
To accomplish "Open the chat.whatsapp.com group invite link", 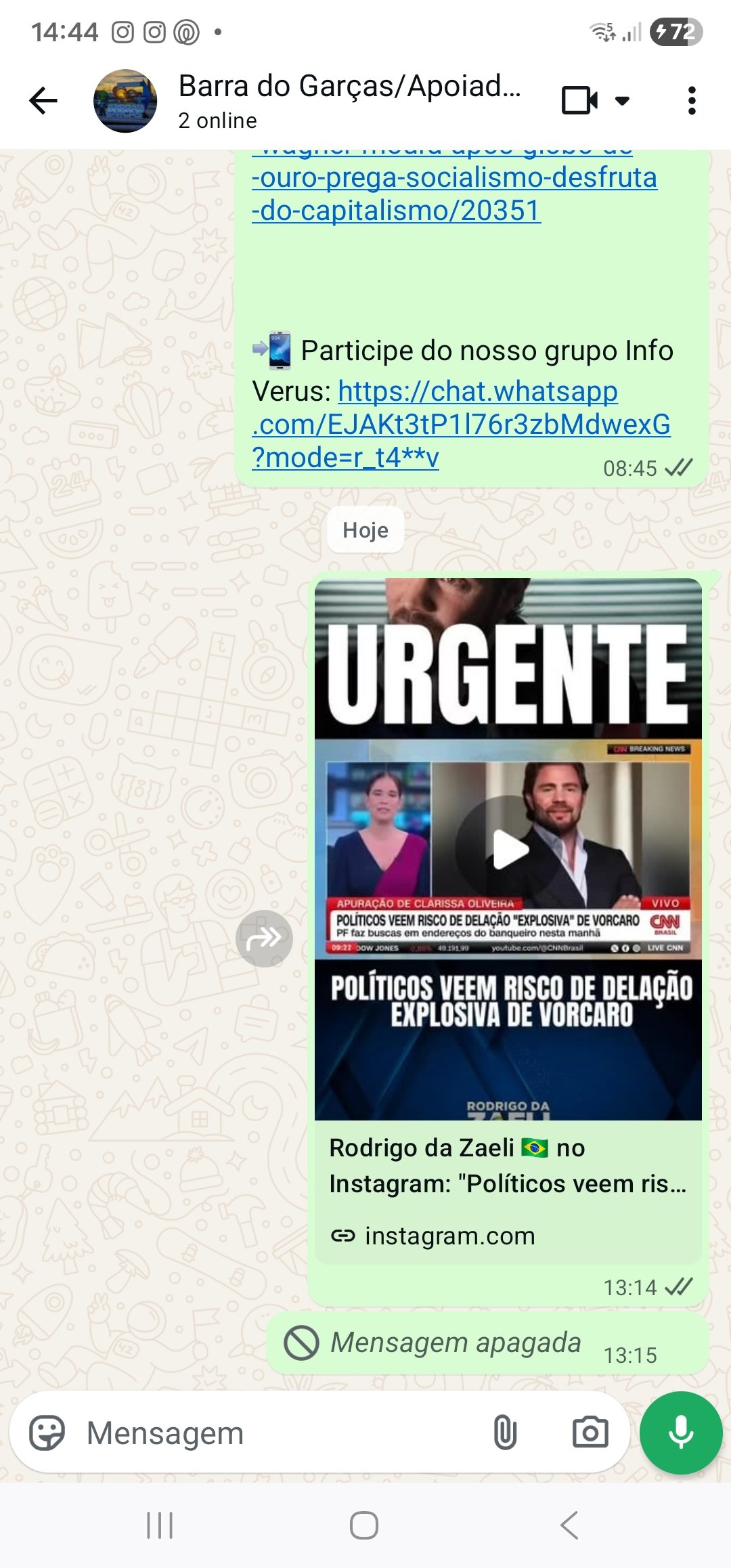I will click(460, 424).
